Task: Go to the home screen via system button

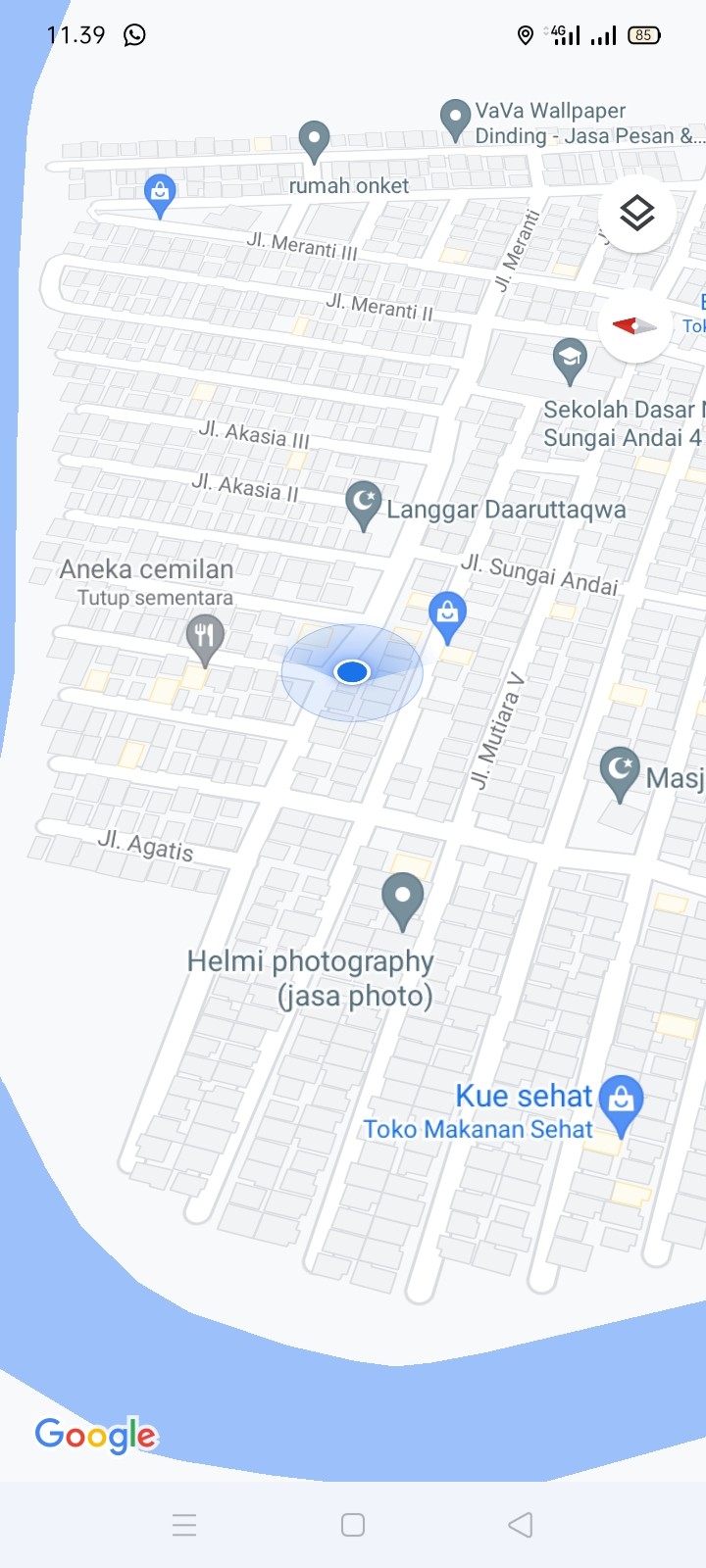Action: 353,1525
